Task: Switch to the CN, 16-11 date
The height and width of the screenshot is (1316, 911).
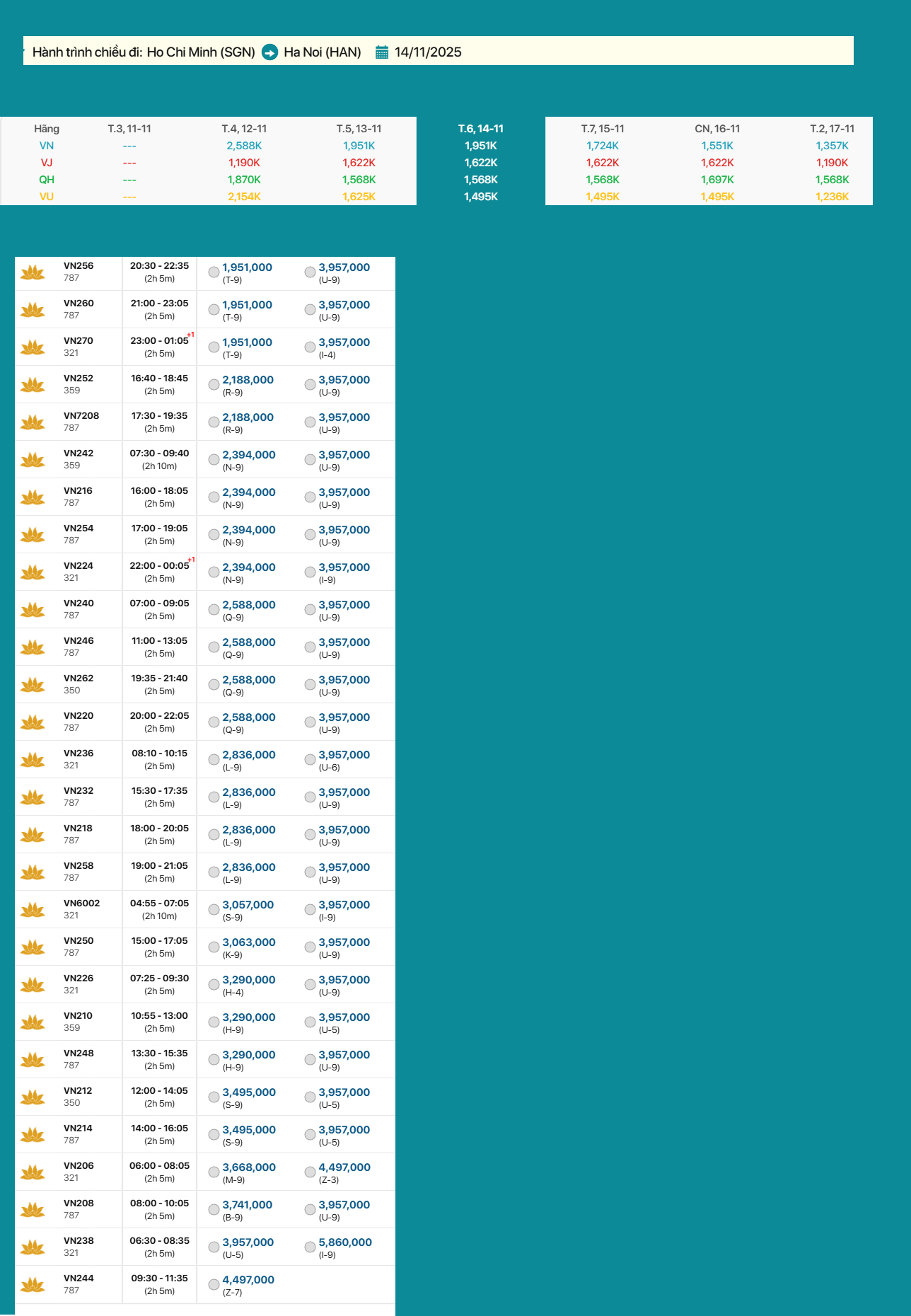Action: pyautogui.click(x=717, y=129)
